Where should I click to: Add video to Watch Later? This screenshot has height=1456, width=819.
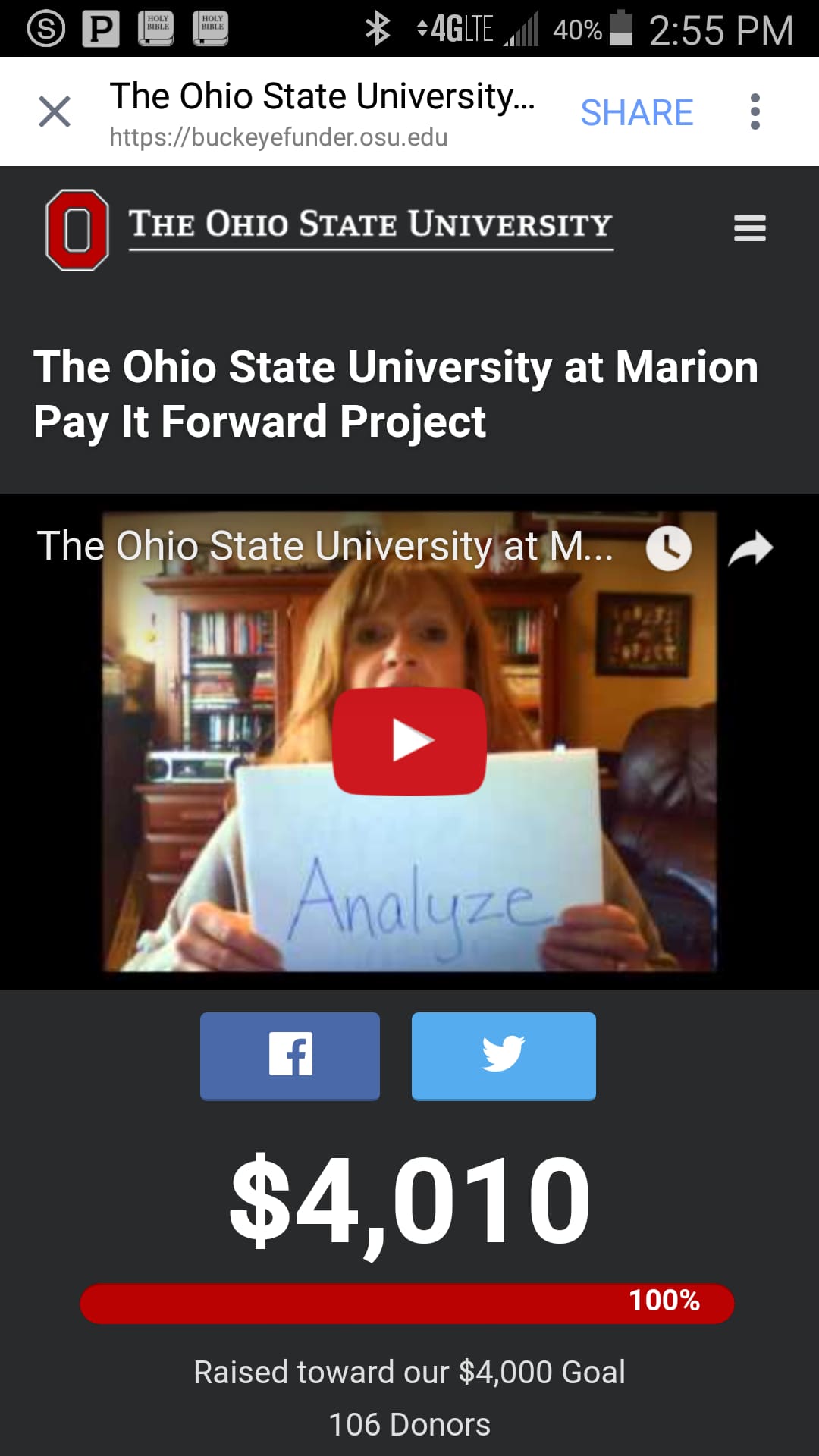pyautogui.click(x=668, y=548)
